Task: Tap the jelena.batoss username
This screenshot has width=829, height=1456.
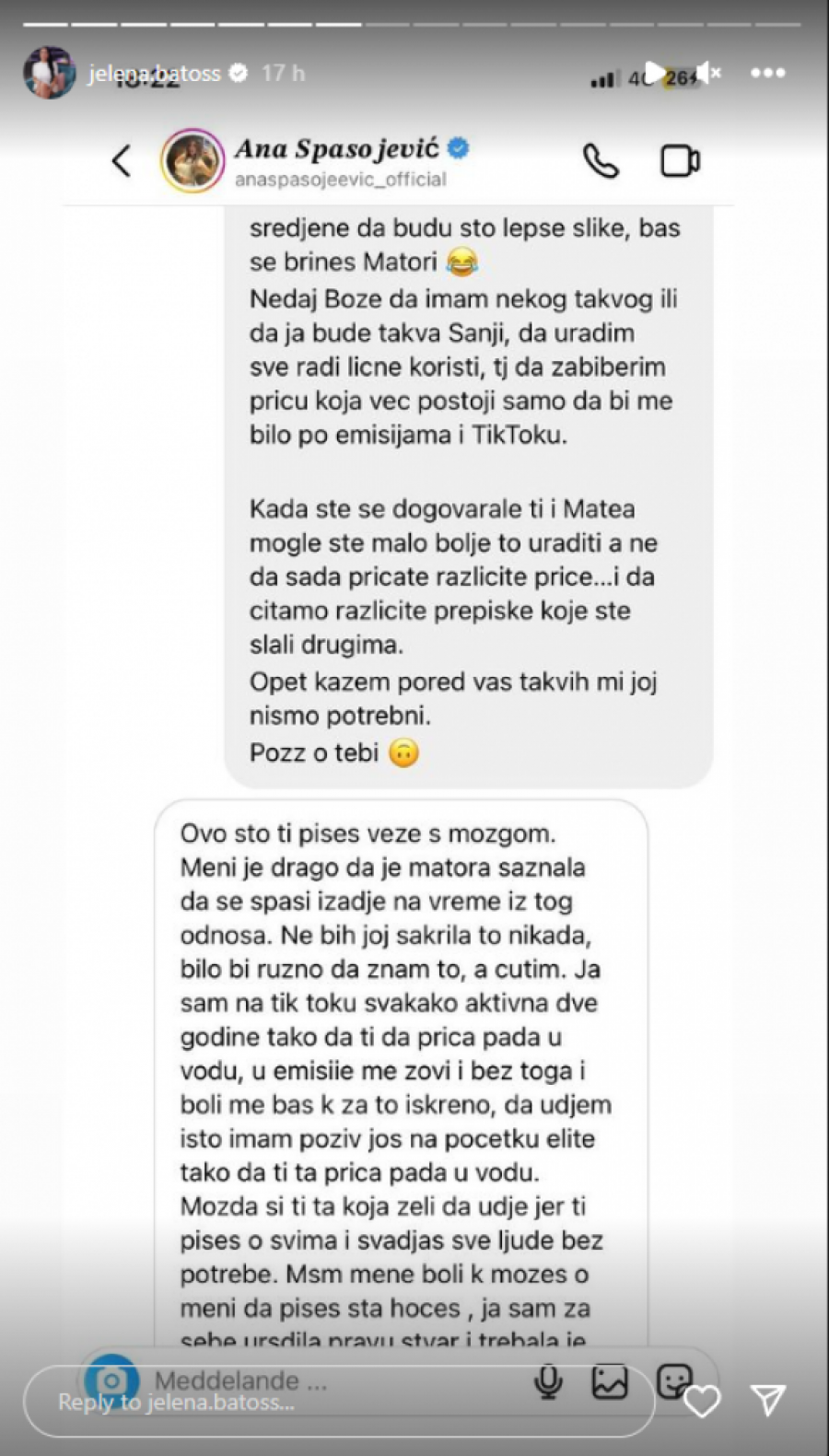Action: coord(154,73)
